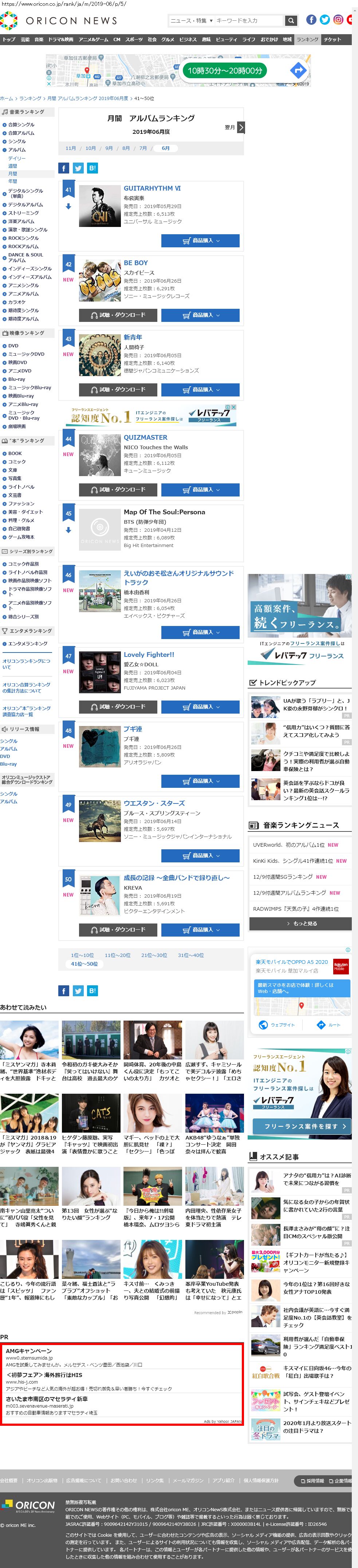Select the 11月 month link

click(x=71, y=148)
